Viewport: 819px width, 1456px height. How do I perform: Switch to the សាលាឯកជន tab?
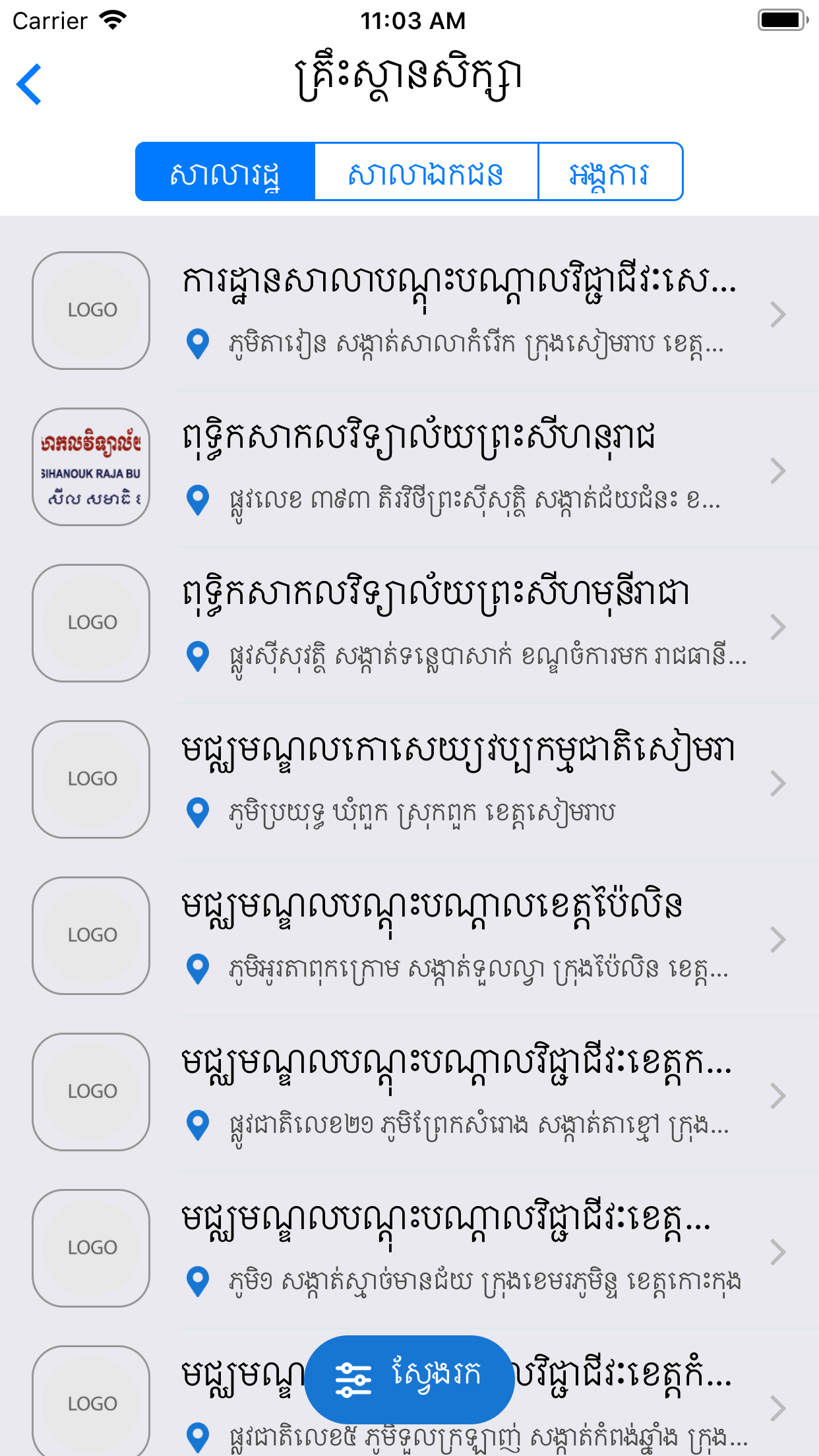tap(426, 172)
